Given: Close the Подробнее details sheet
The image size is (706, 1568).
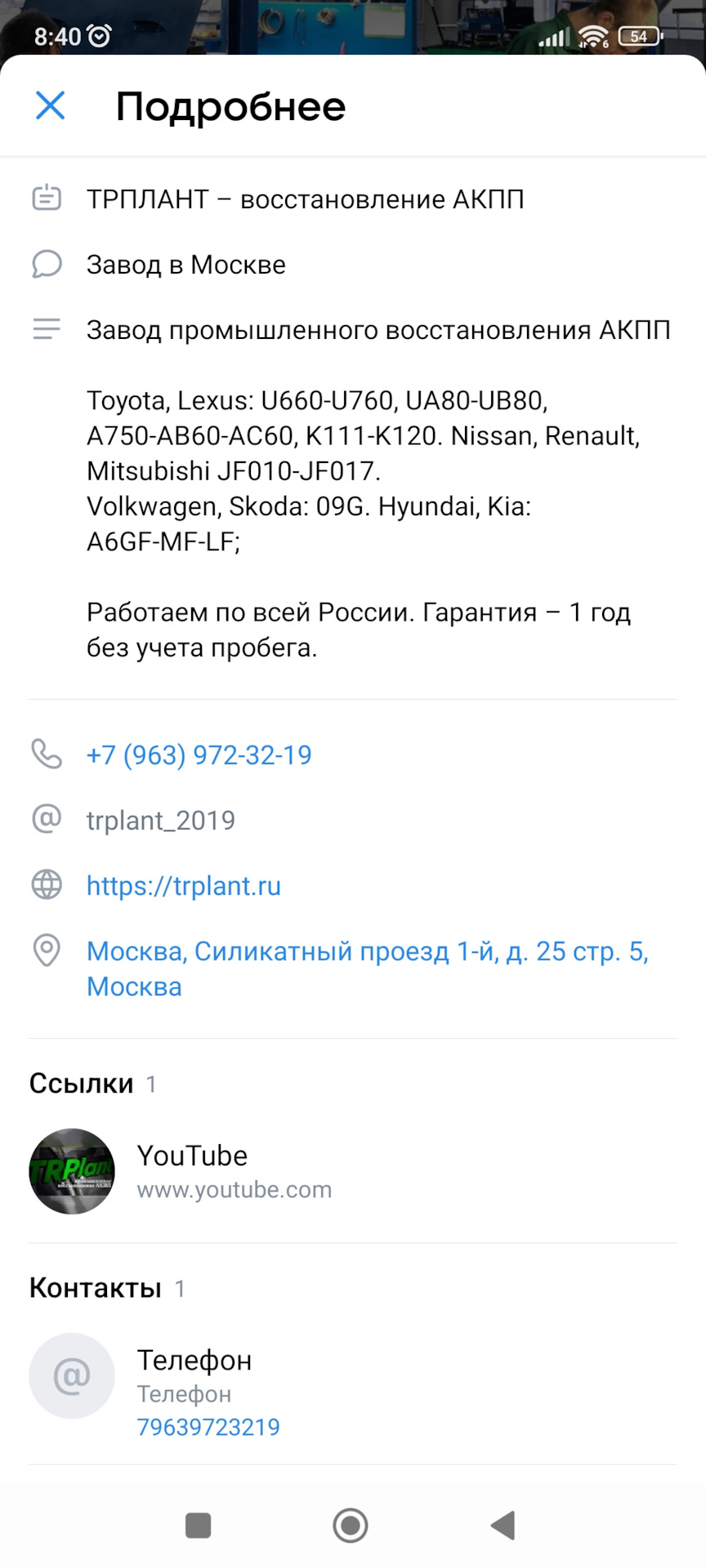Looking at the screenshot, I should (x=51, y=106).
